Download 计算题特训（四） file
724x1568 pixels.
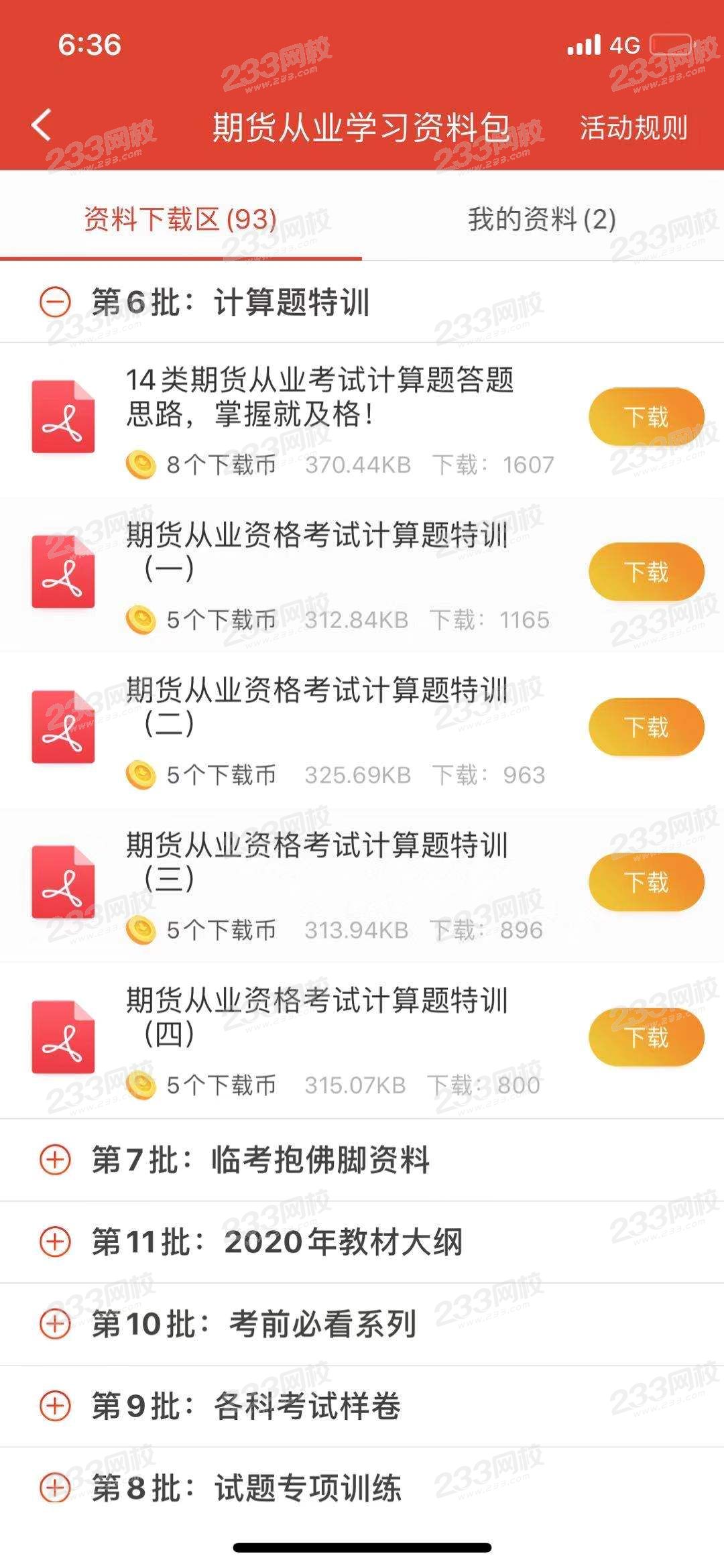point(646,1037)
